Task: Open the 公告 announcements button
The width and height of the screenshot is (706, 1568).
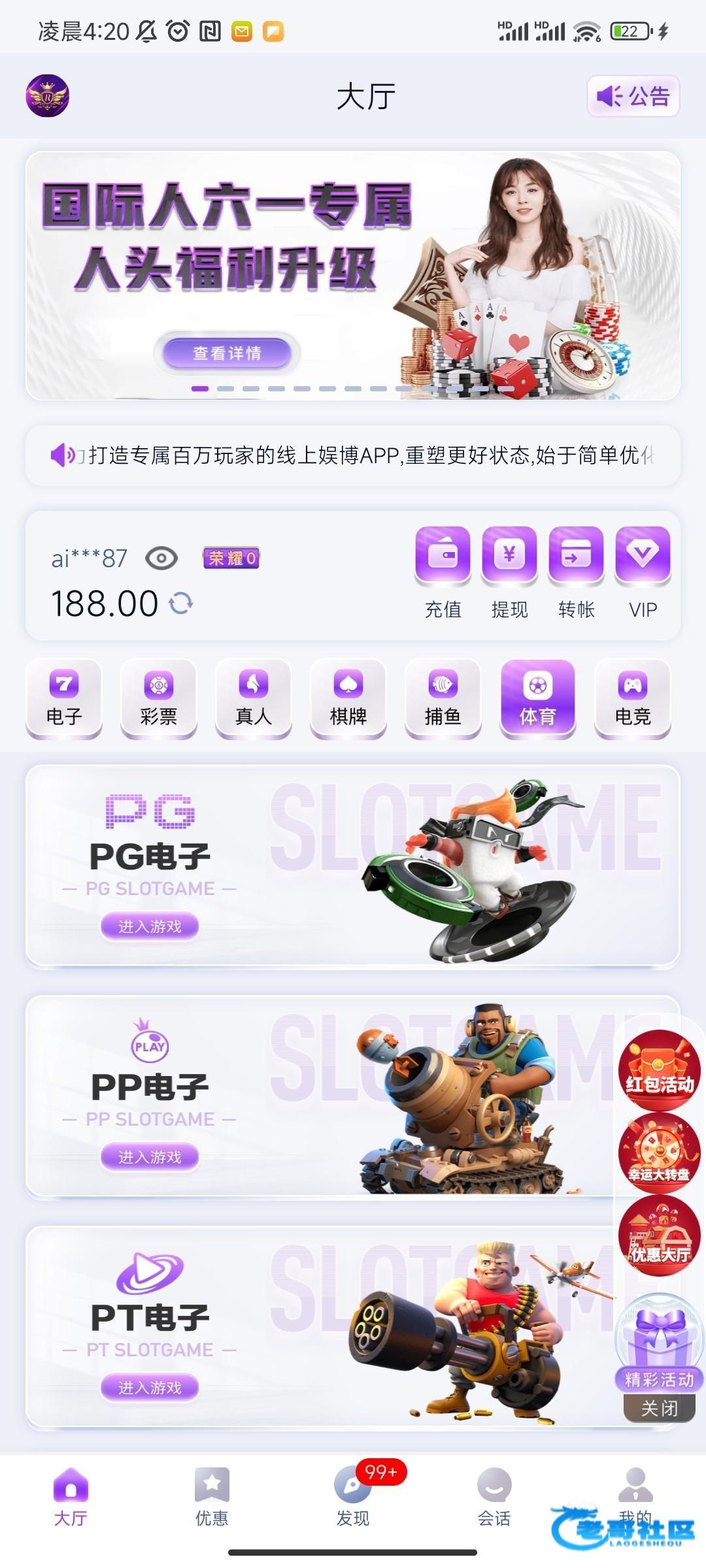Action: [x=633, y=96]
